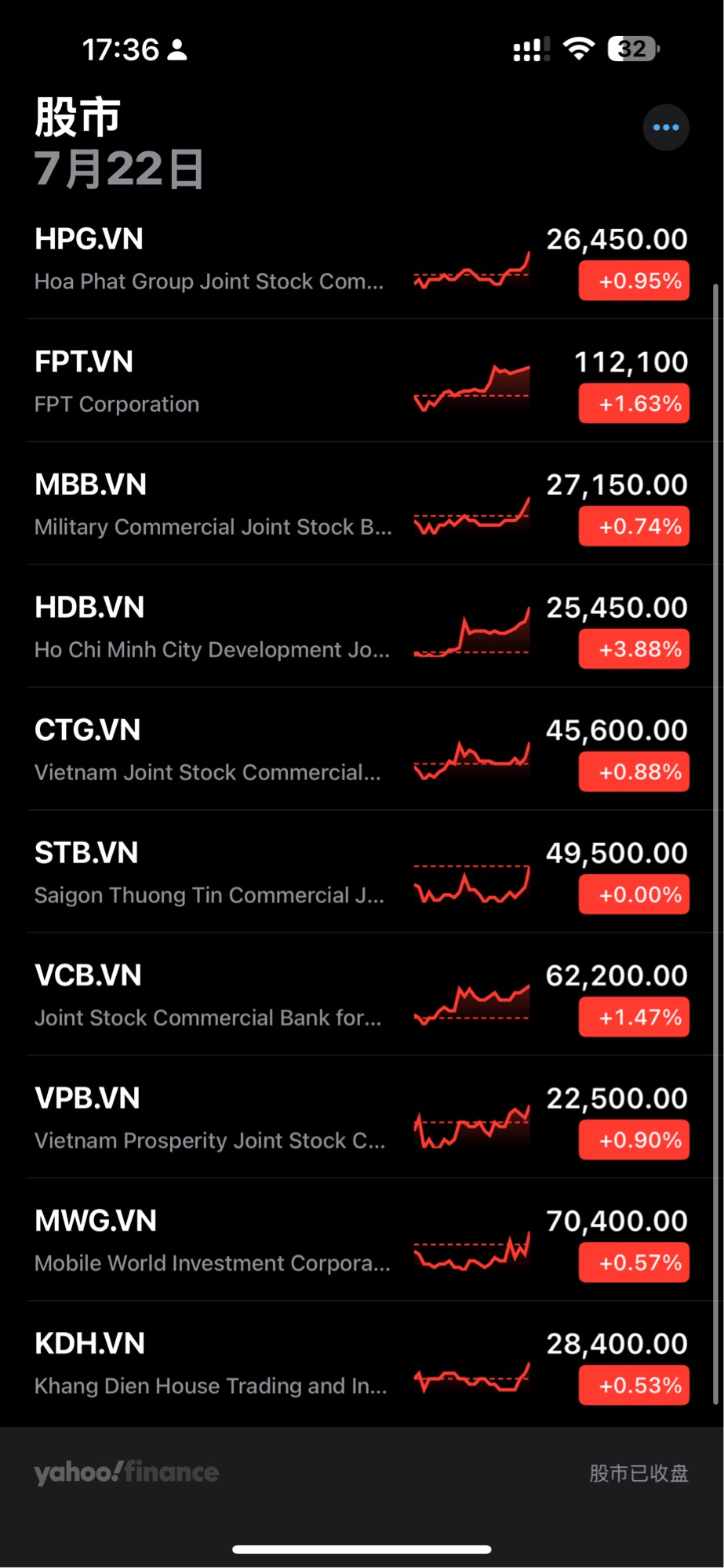View STB.VN Saigon Thuong Tin stock
724x1568 pixels.
pyautogui.click(x=362, y=873)
